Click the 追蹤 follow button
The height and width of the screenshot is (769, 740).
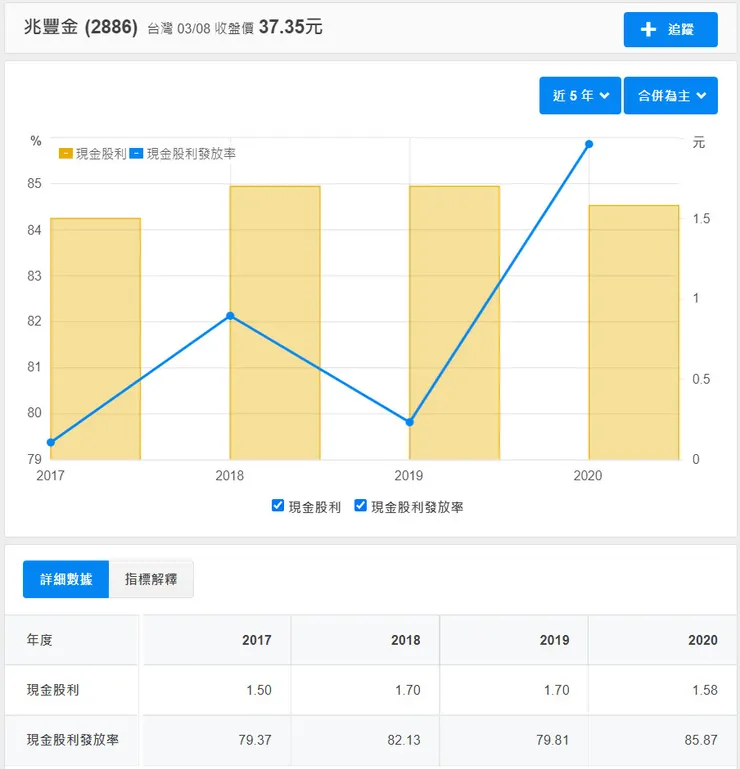coord(670,29)
